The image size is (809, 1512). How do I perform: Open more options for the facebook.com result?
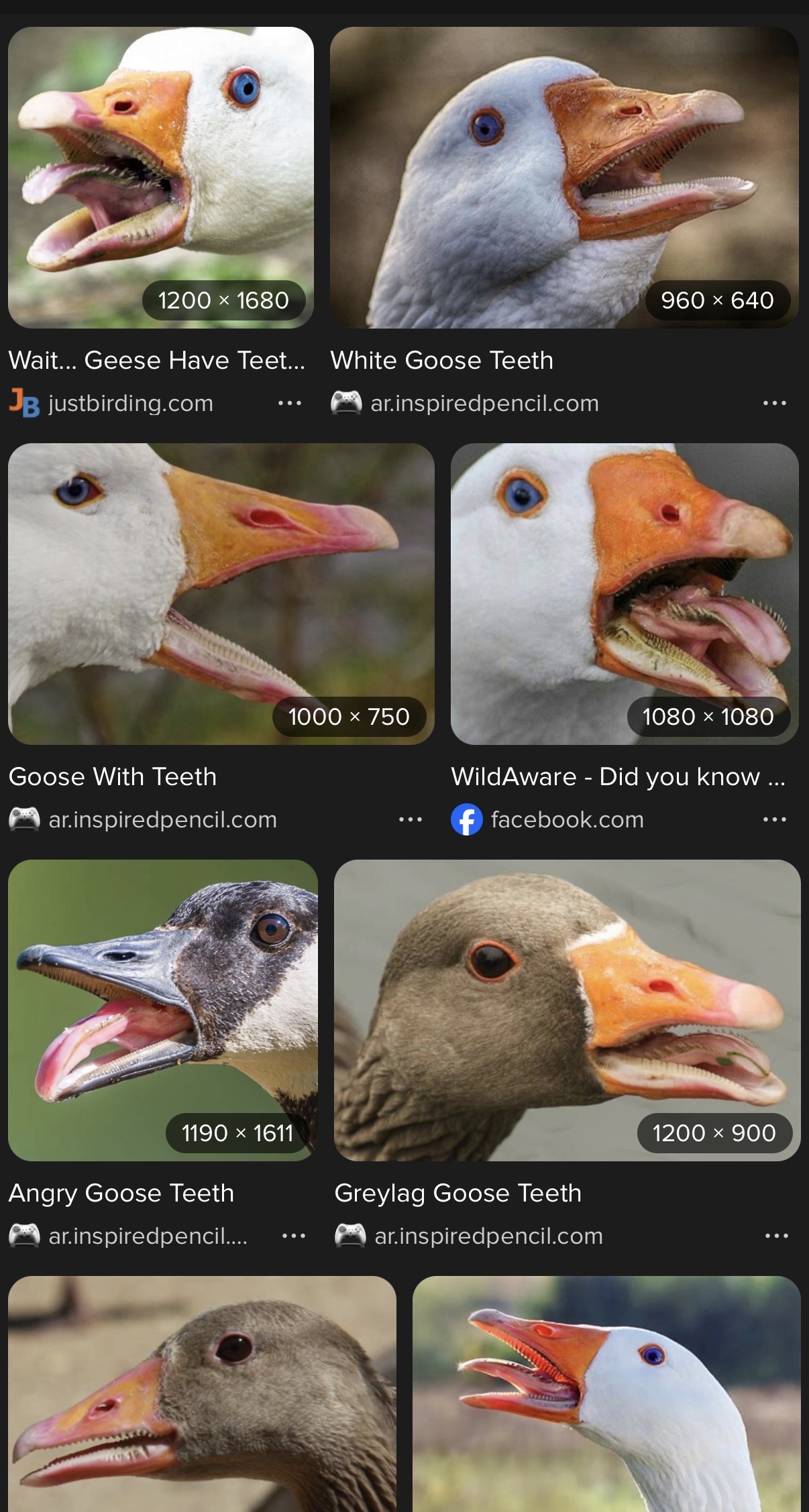pyautogui.click(x=774, y=819)
